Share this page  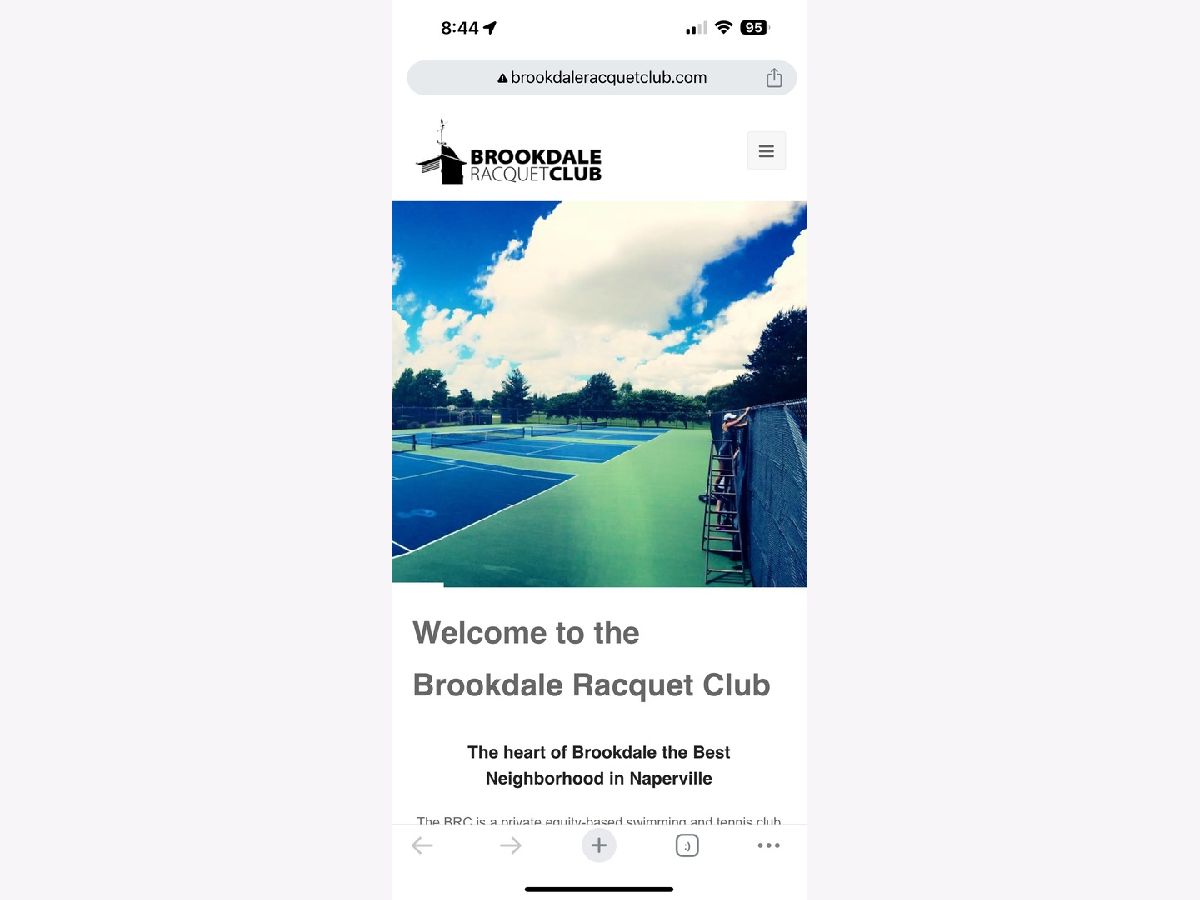(x=774, y=78)
